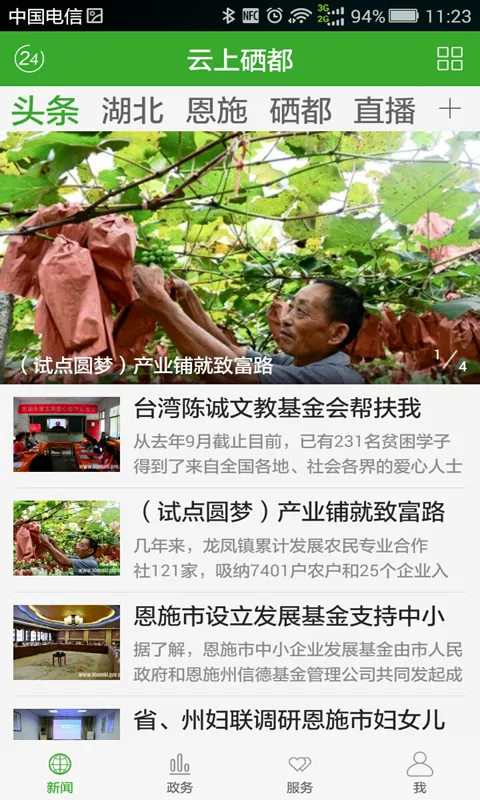Open the banner story 产业铺就致富路

(x=240, y=258)
